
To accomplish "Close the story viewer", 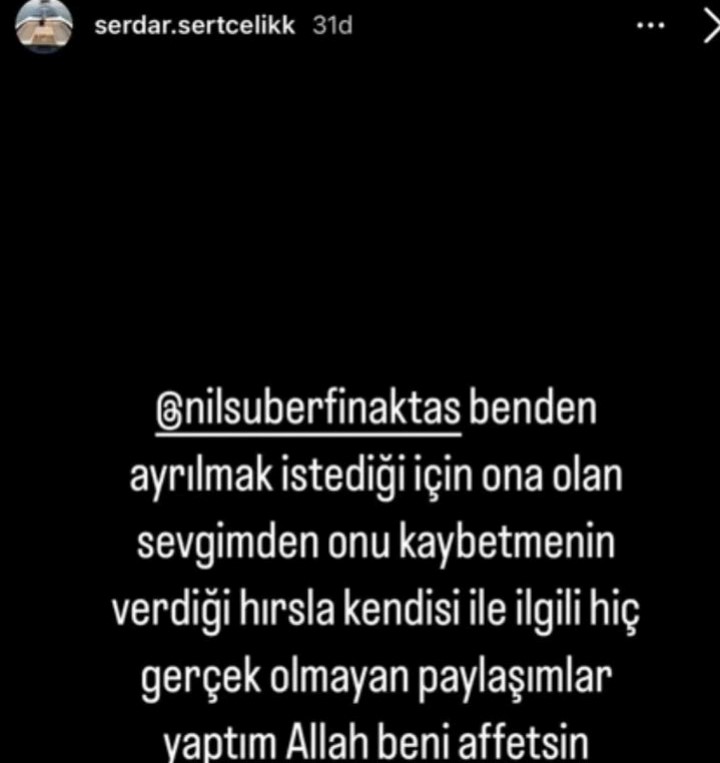I will [x=708, y=26].
